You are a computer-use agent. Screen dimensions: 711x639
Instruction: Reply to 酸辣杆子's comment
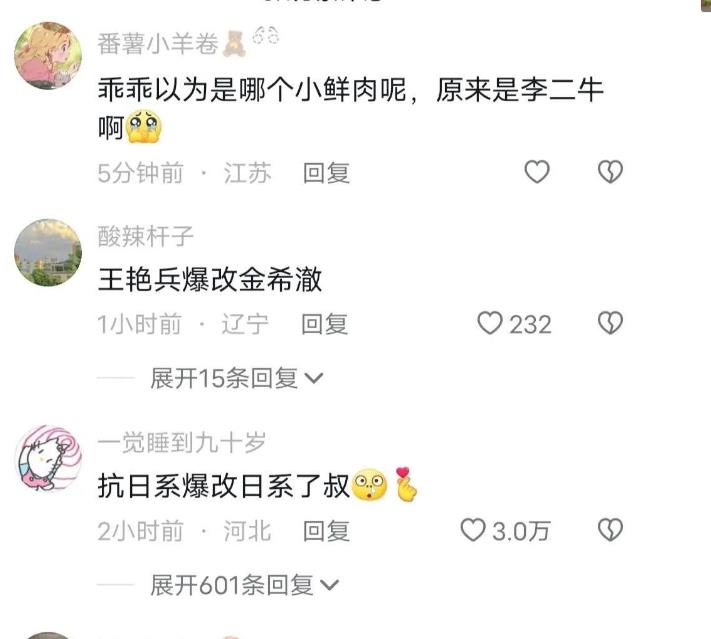pyautogui.click(x=325, y=323)
